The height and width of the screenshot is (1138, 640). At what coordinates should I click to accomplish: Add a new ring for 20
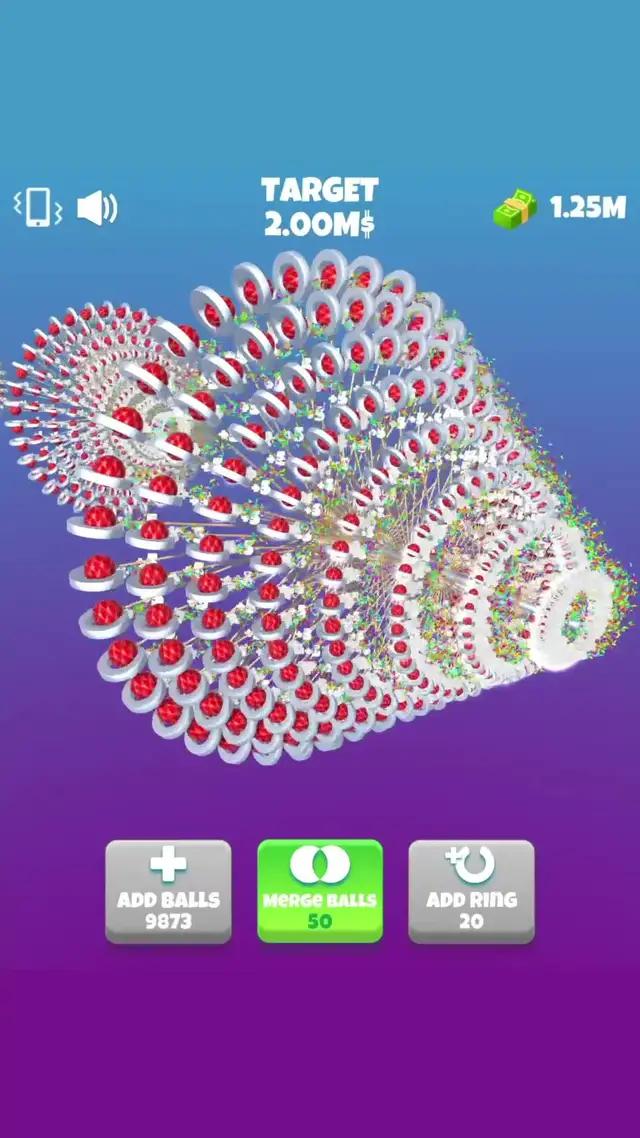(x=471, y=891)
